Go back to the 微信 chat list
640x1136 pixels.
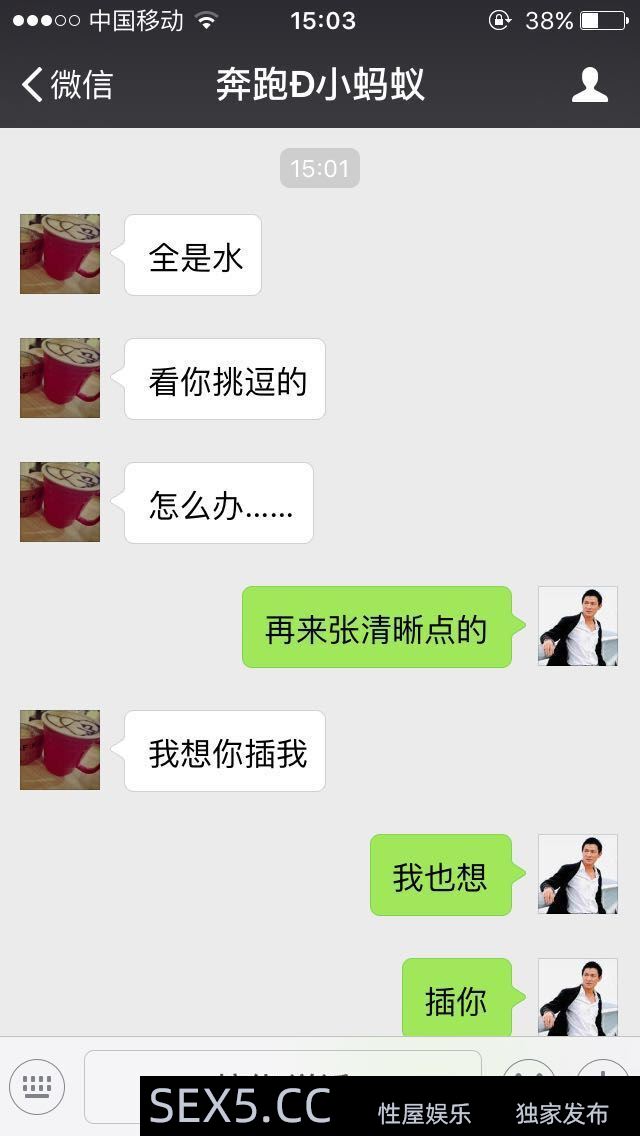(66, 85)
